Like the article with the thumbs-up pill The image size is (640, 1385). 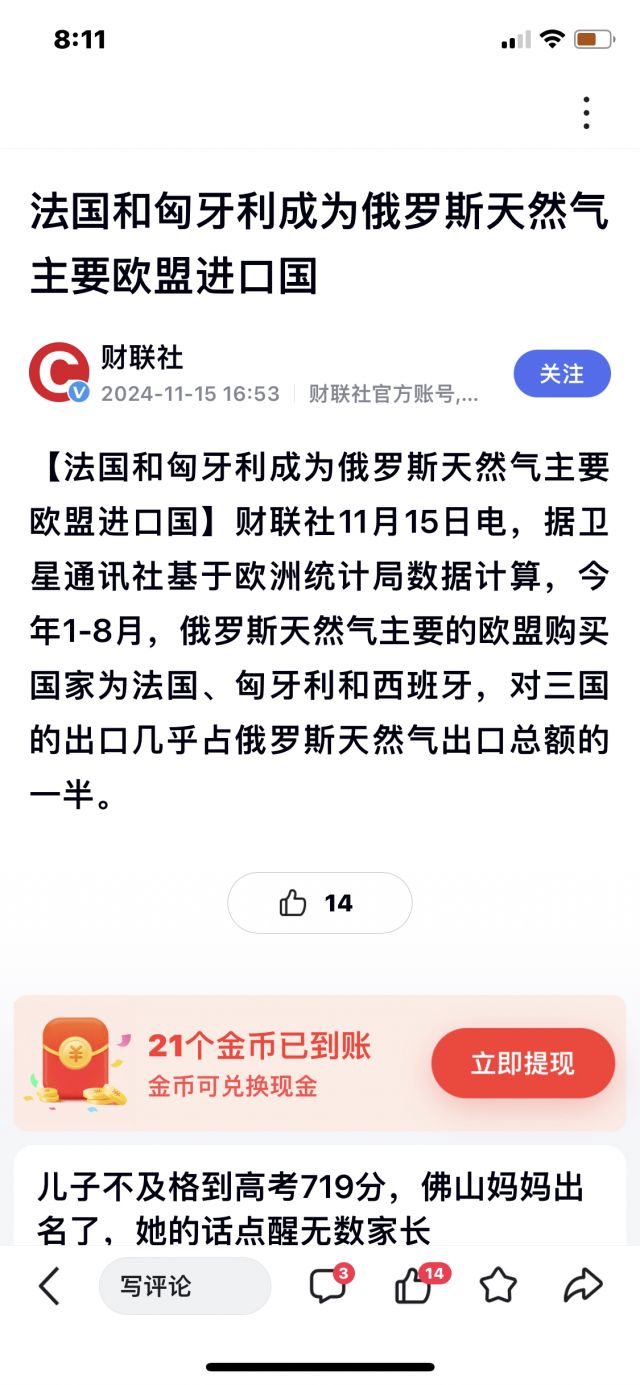coord(320,903)
